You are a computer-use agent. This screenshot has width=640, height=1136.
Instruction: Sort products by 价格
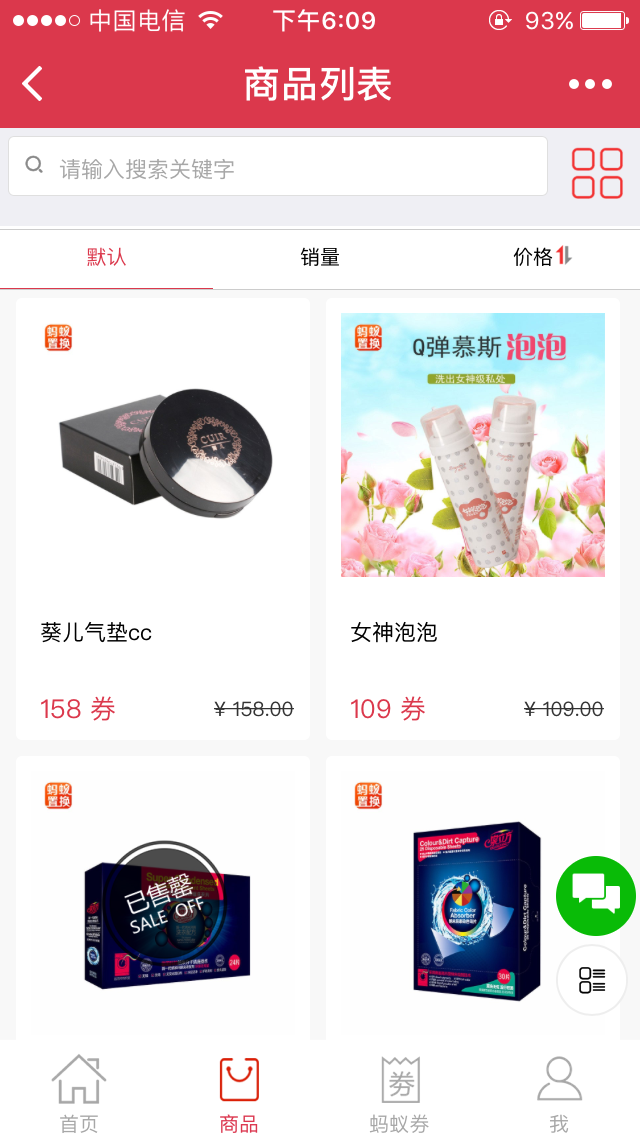542,258
